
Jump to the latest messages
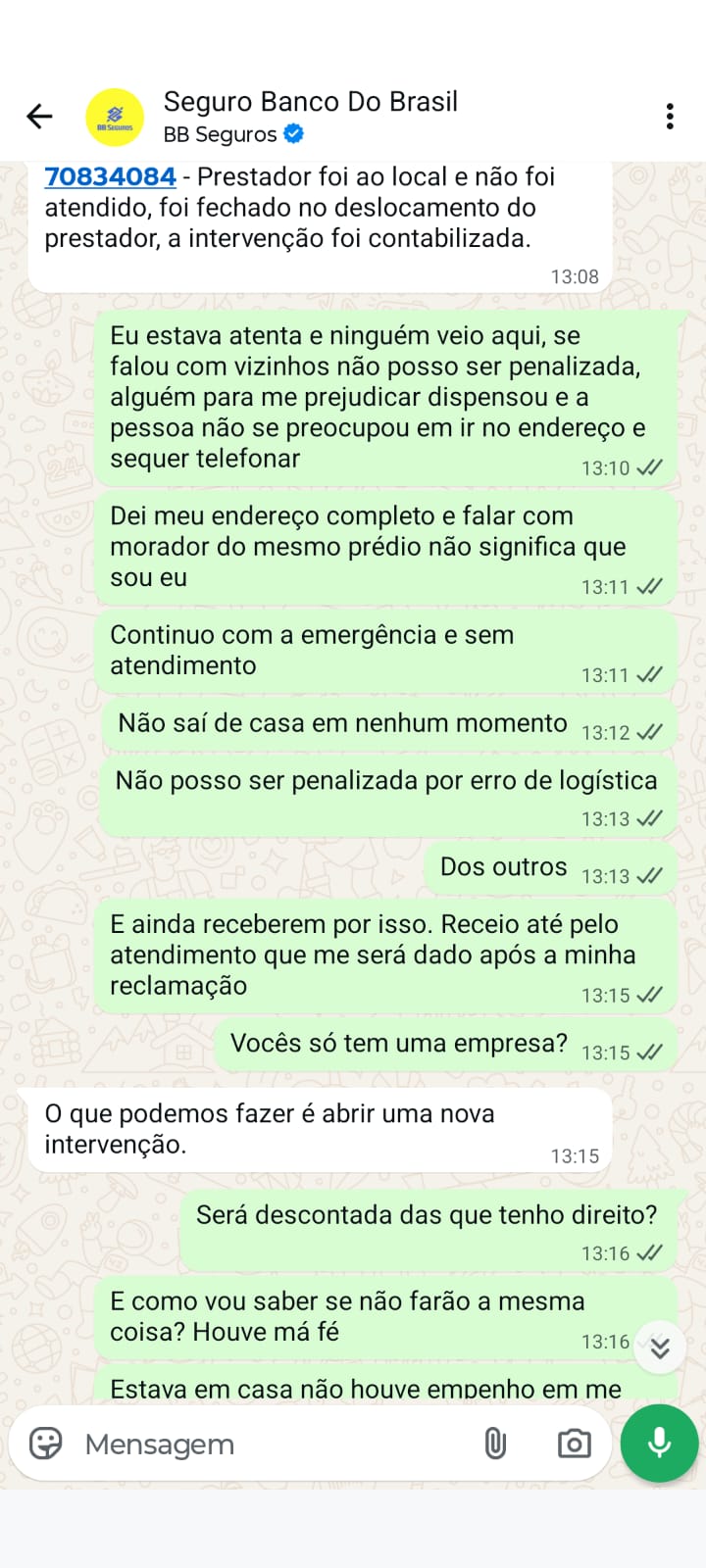pyautogui.click(x=660, y=1348)
